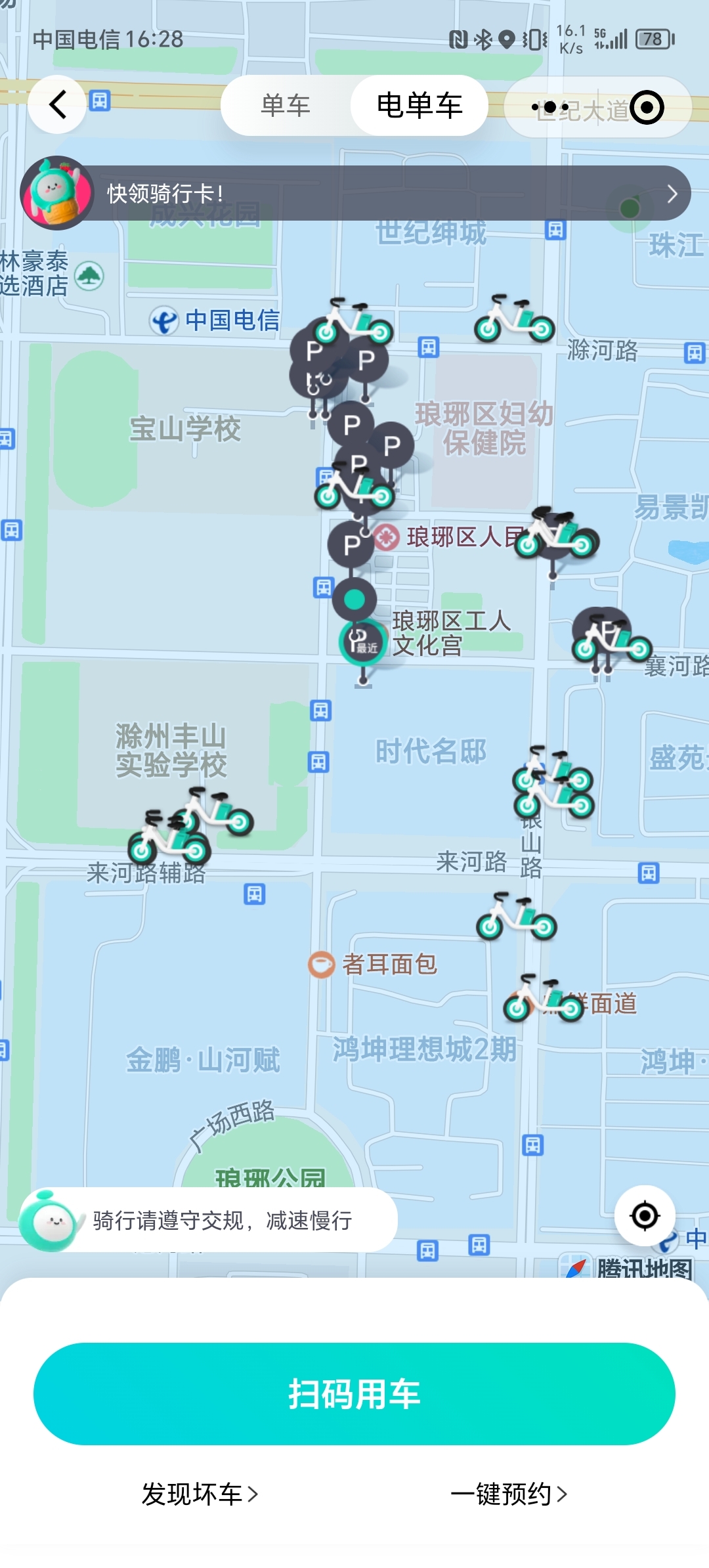The width and height of the screenshot is (709, 1568).
Task: Select the nearest parking marker labeled 最近
Action: click(x=362, y=642)
